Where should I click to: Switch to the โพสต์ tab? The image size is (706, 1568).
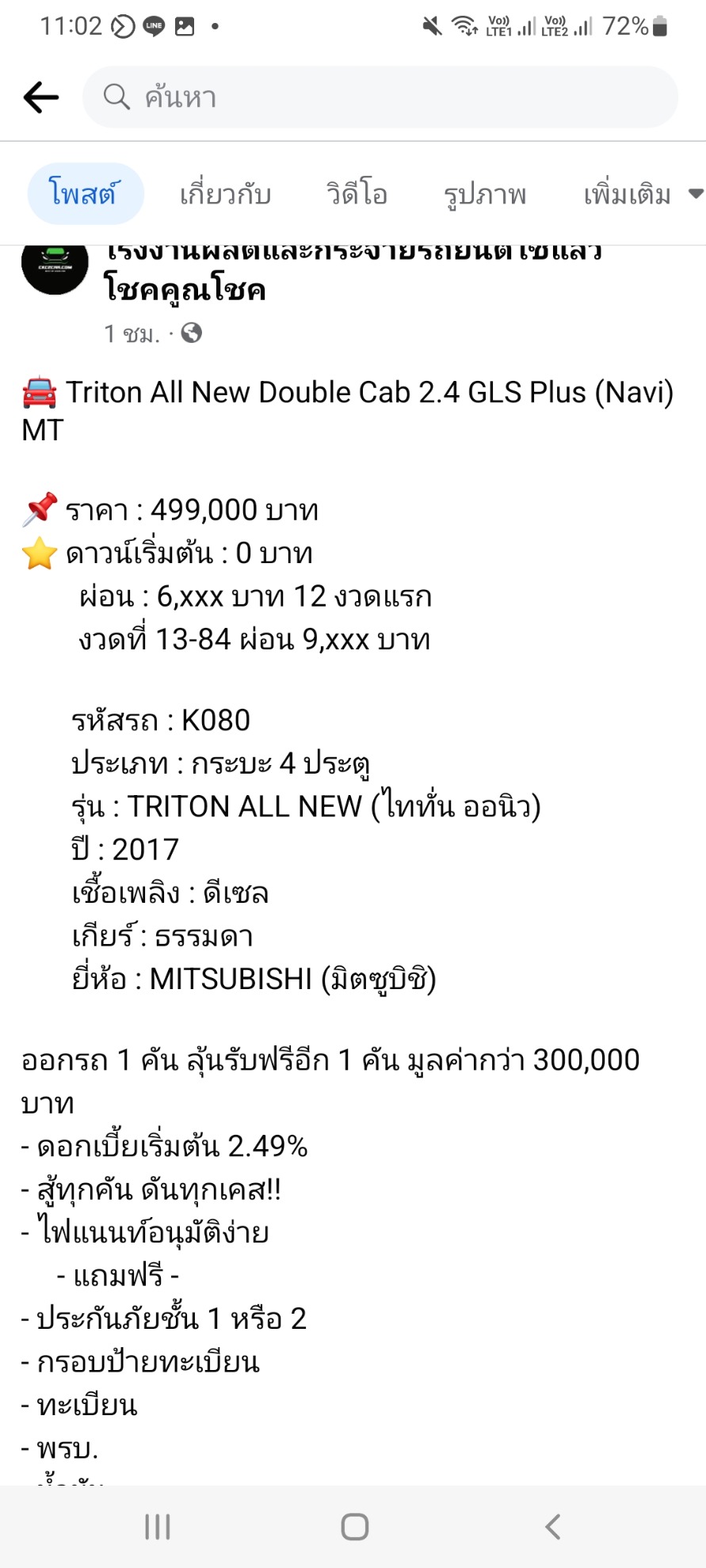coord(85,193)
